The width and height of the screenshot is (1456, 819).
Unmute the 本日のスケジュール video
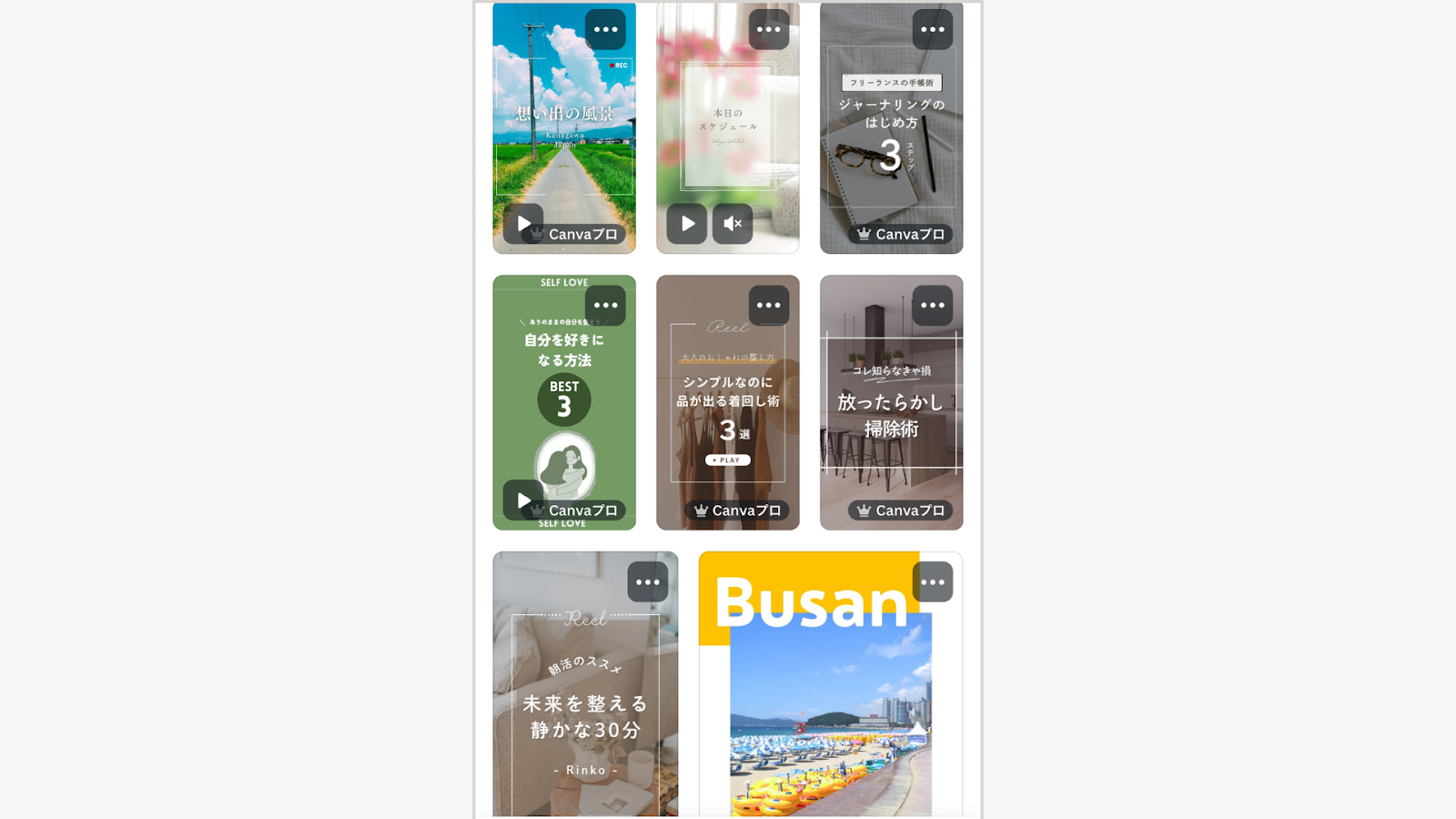tap(733, 223)
